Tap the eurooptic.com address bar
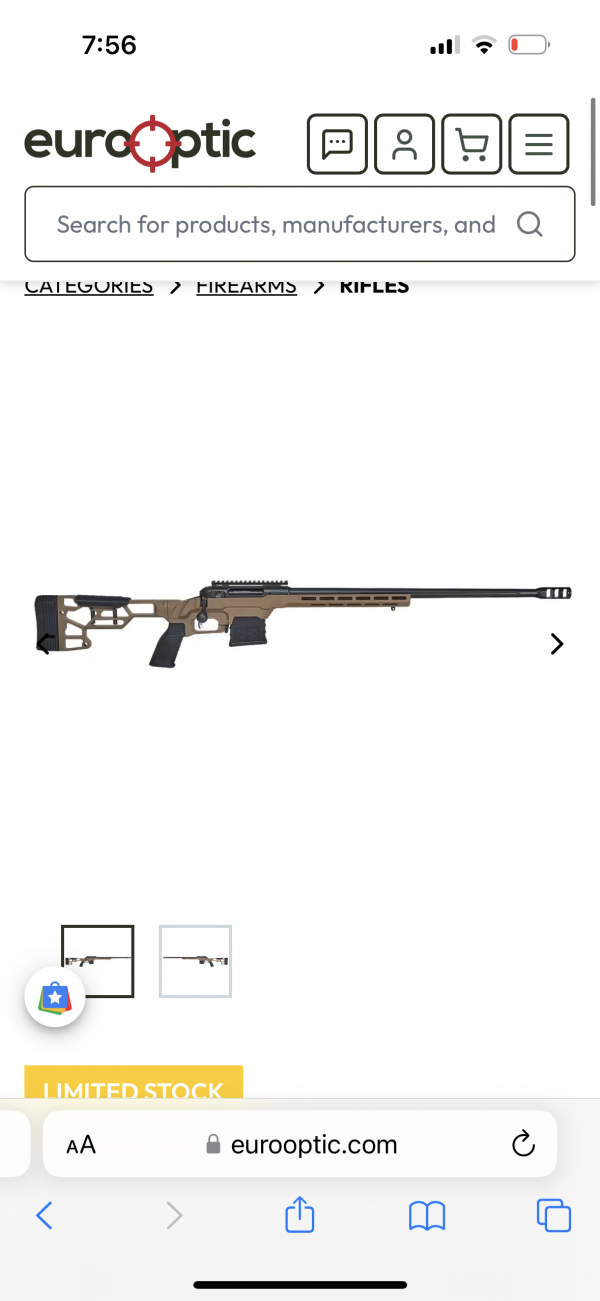Image resolution: width=600 pixels, height=1301 pixels. coord(314,1145)
